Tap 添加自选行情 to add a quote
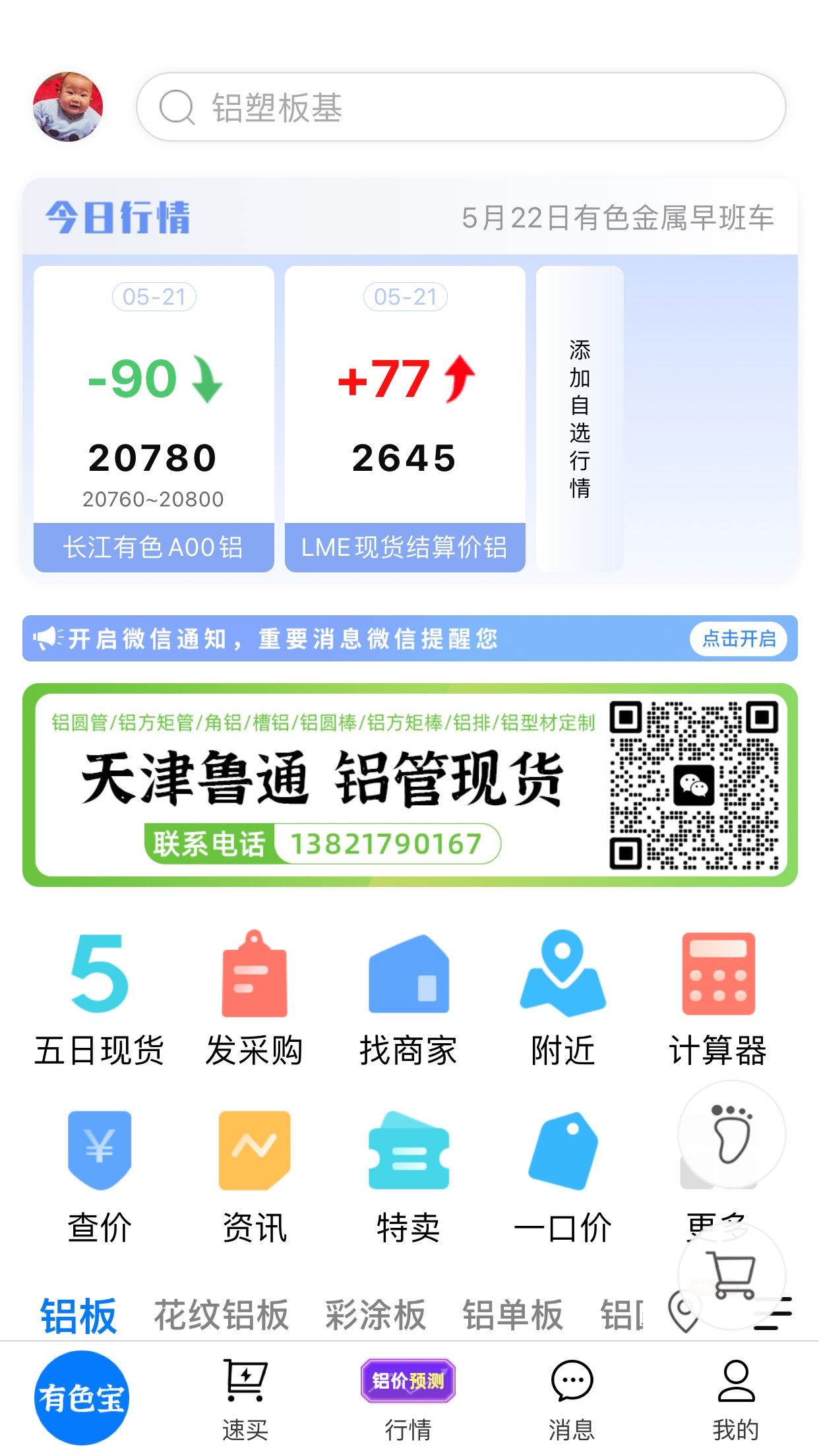 pyautogui.click(x=580, y=418)
